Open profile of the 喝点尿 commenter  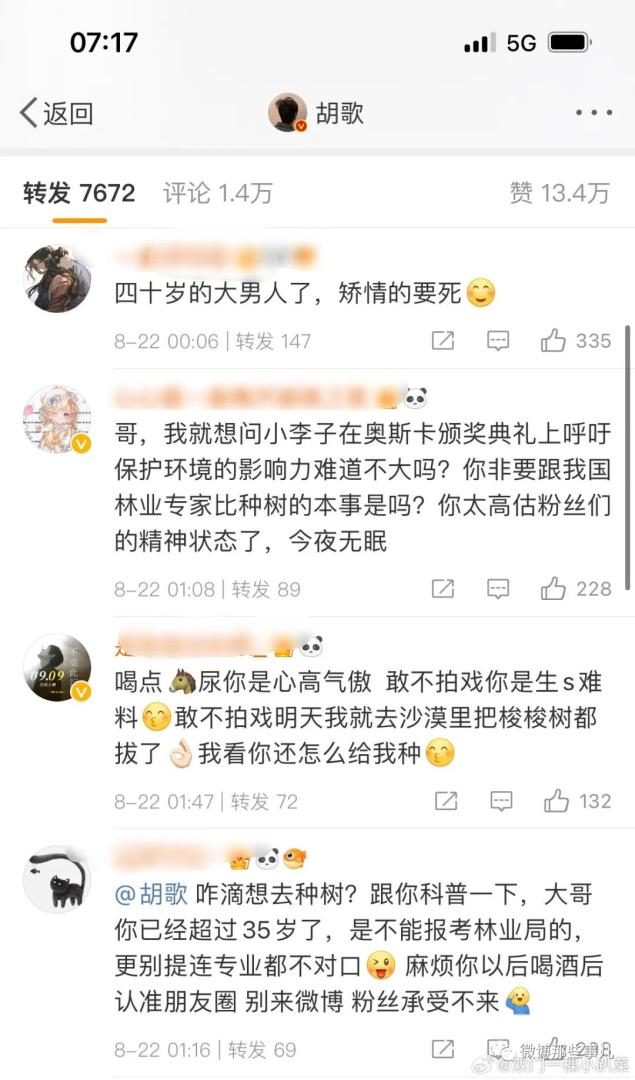(x=58, y=668)
